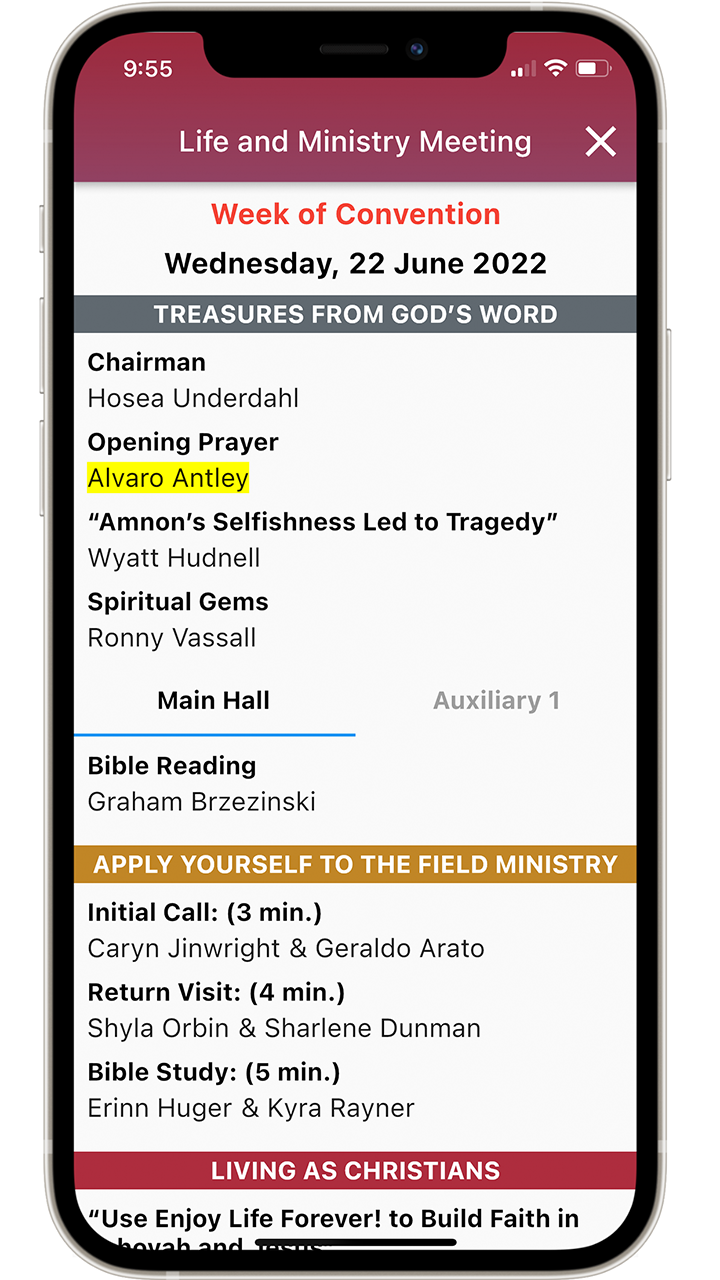Tap the battery indicator icon

coord(592,68)
